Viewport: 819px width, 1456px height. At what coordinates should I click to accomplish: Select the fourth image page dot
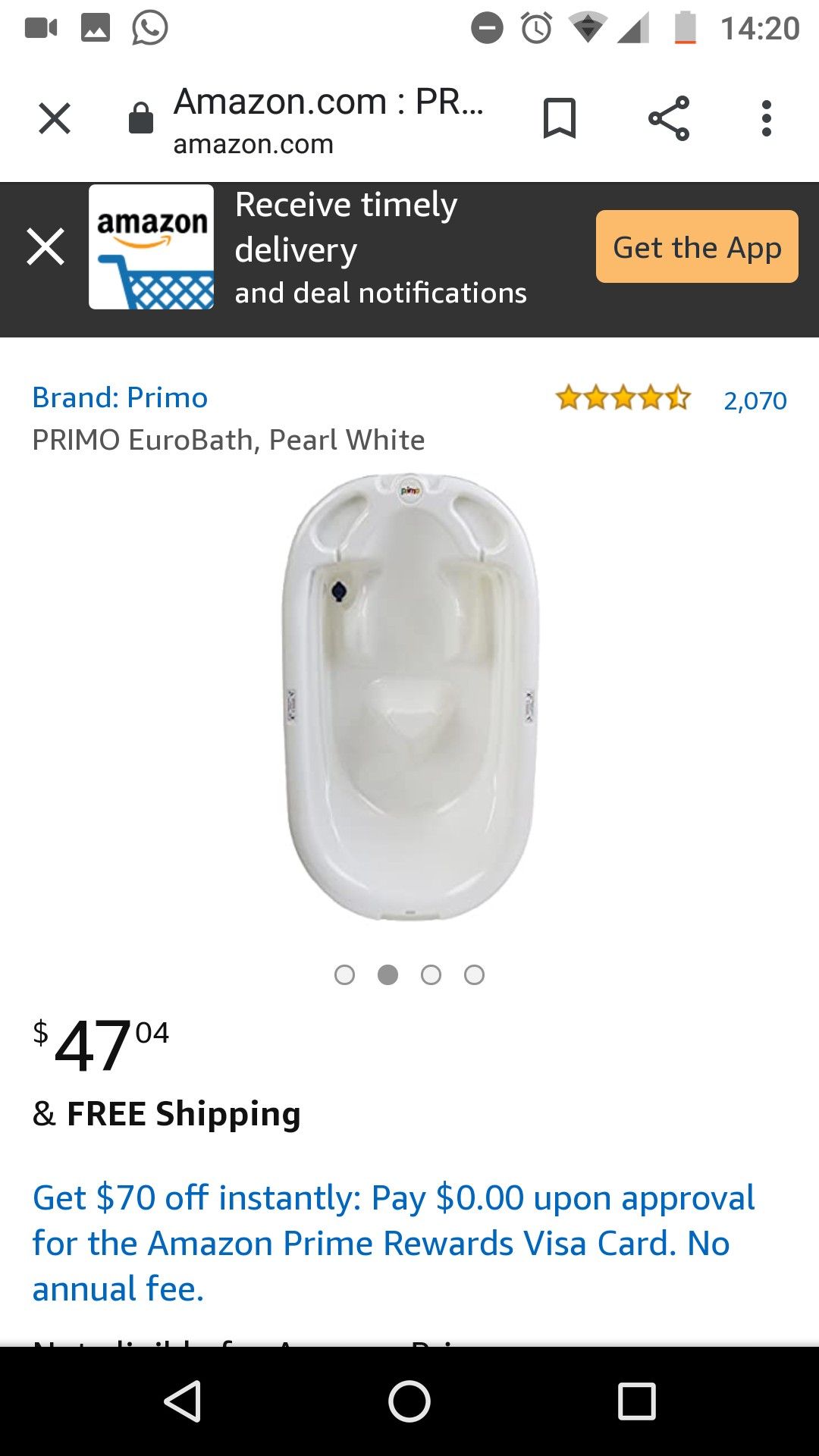click(x=474, y=975)
